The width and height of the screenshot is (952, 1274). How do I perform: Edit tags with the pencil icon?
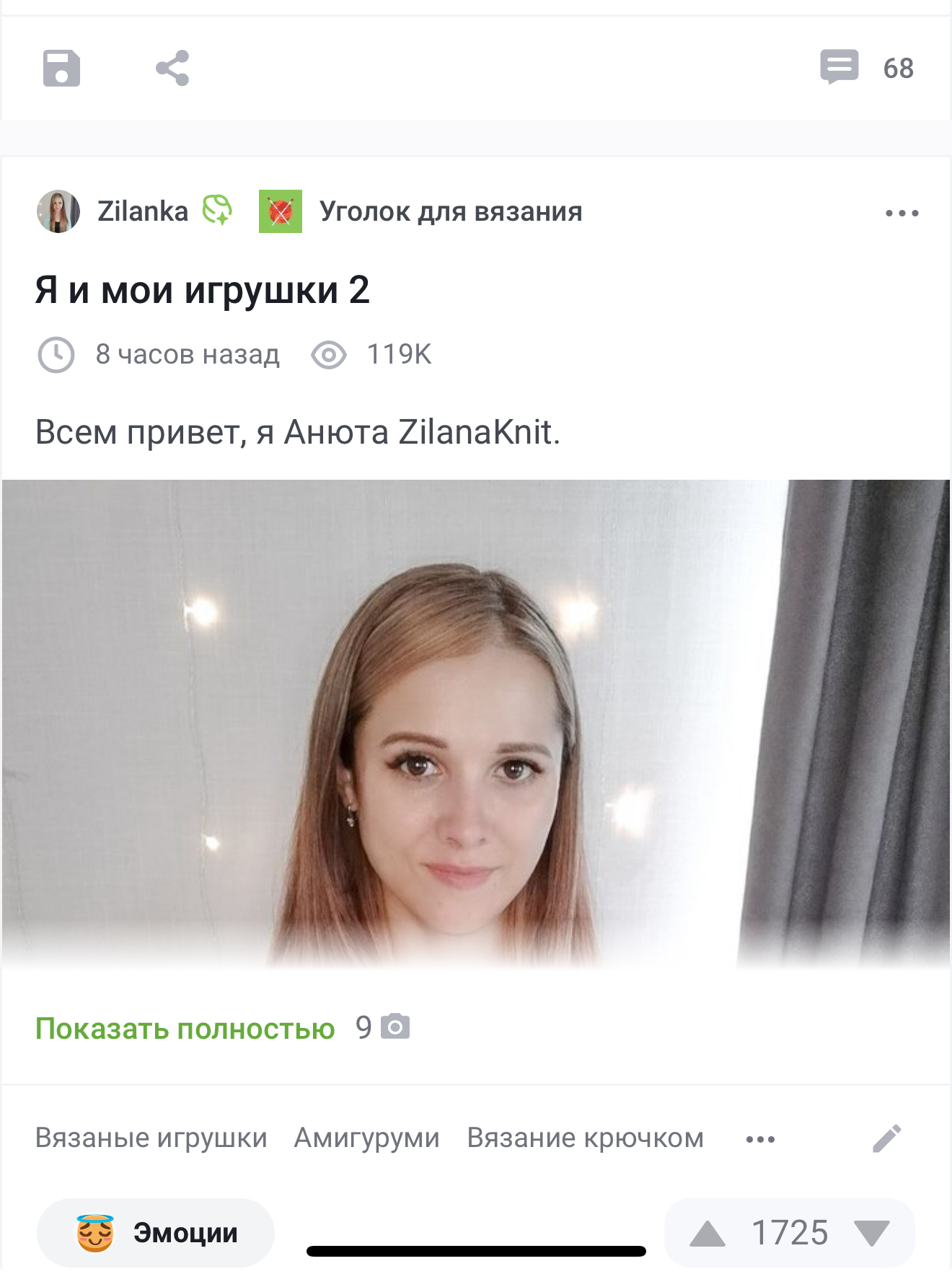886,1138
